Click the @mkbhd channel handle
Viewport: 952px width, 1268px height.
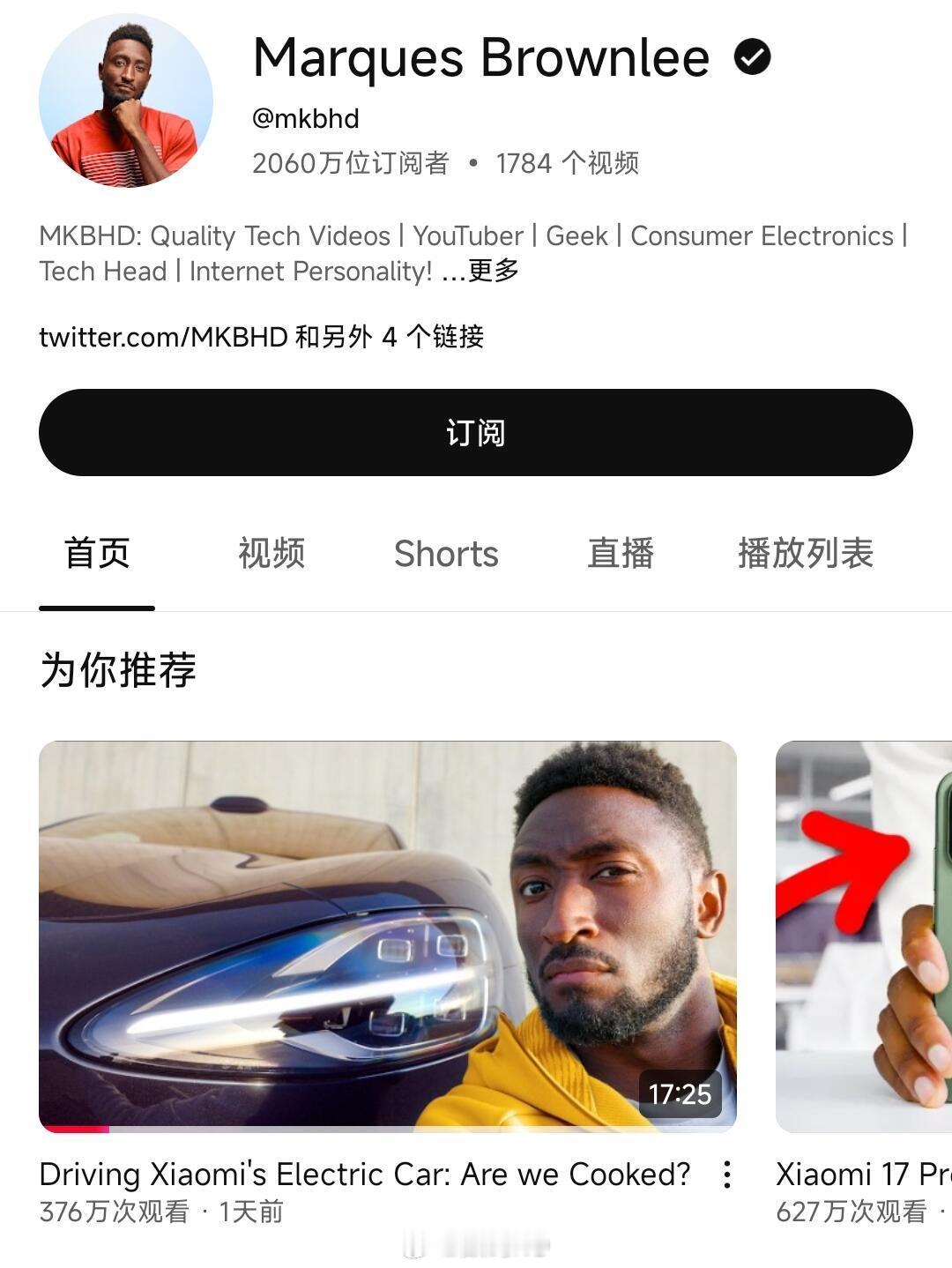pos(304,118)
